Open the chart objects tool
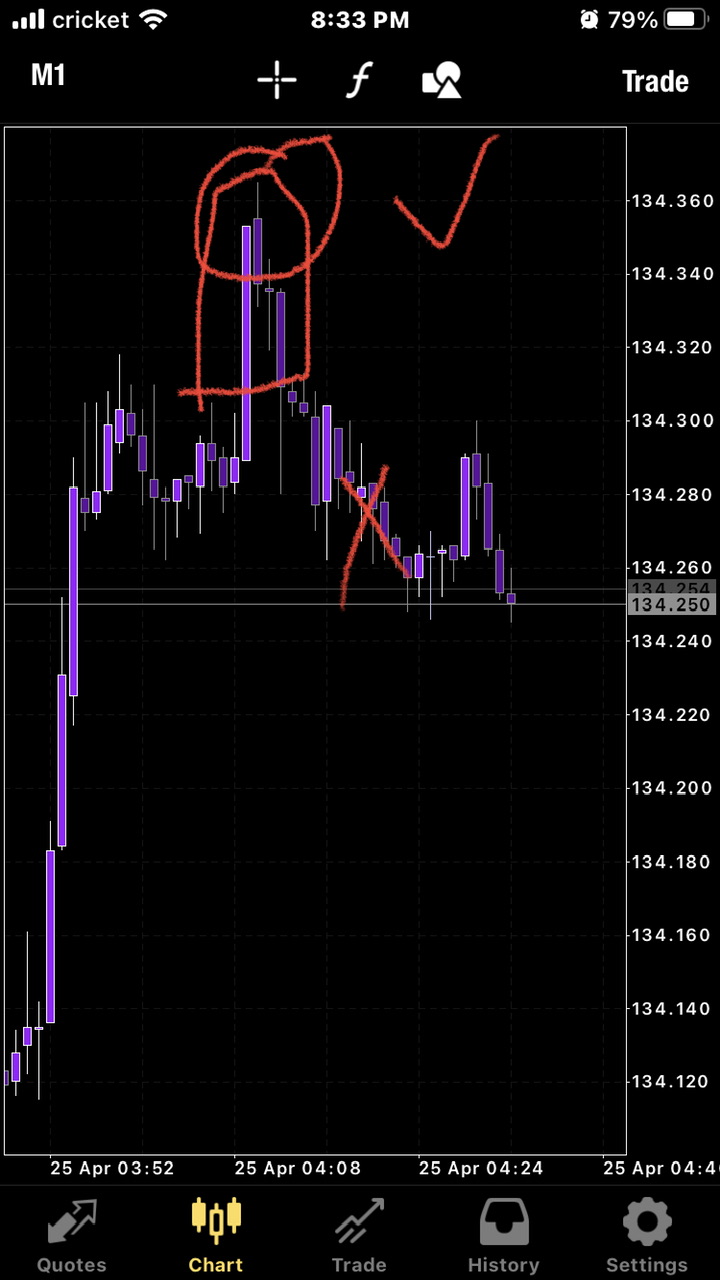The image size is (720, 1280). coord(441,80)
